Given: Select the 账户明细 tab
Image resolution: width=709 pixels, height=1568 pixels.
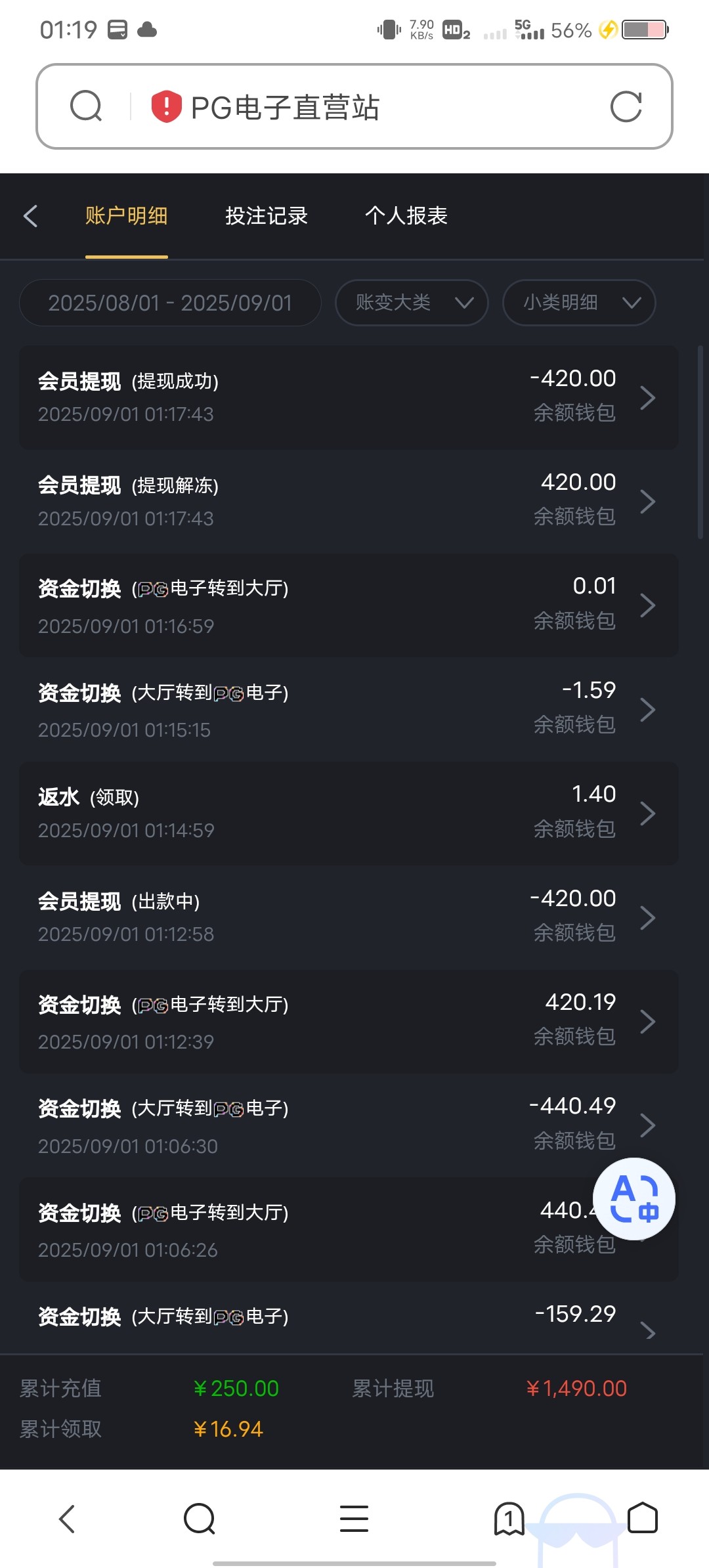Looking at the screenshot, I should 127,216.
